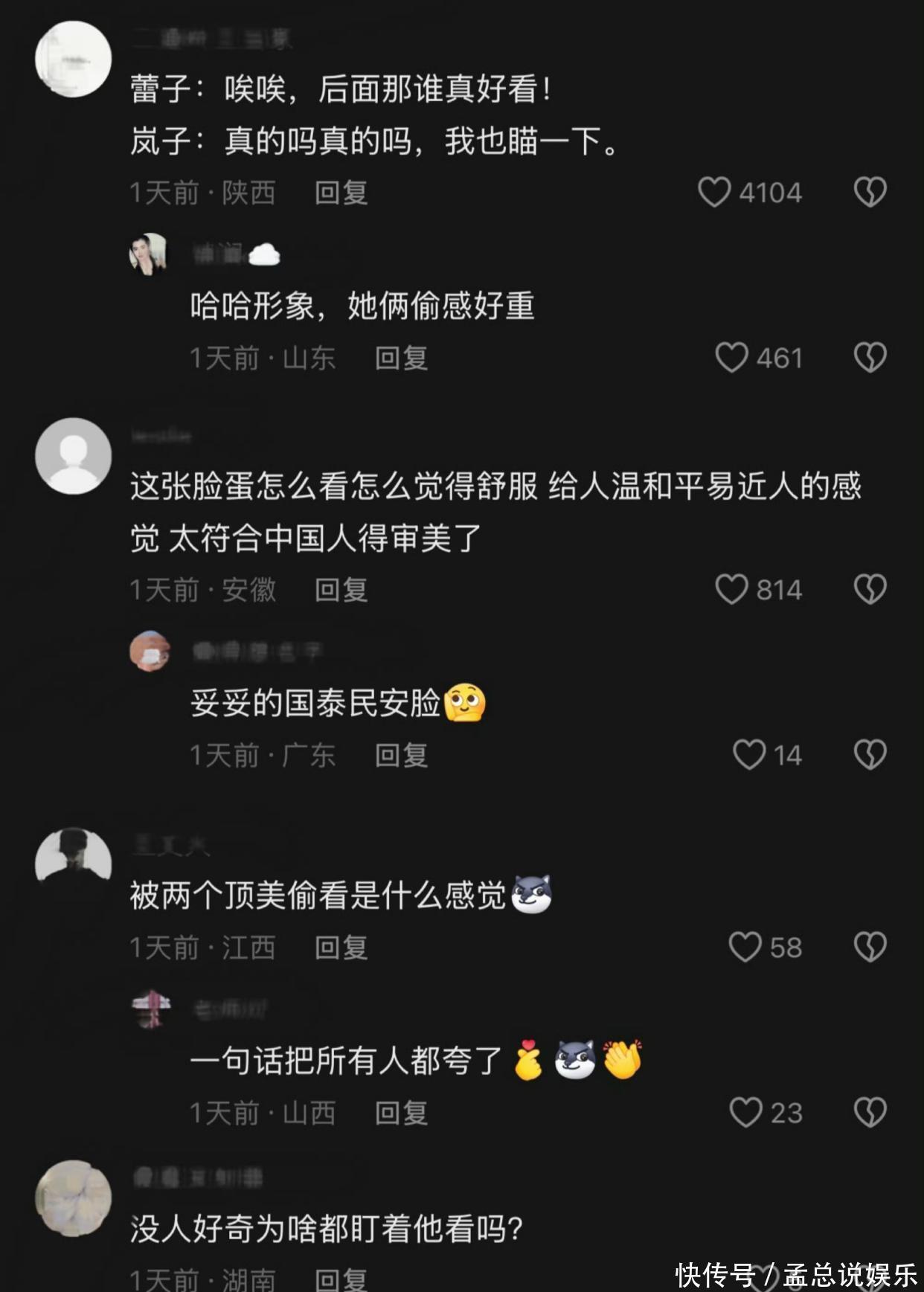Reply to the comment from 安徽

pyautogui.click(x=341, y=590)
